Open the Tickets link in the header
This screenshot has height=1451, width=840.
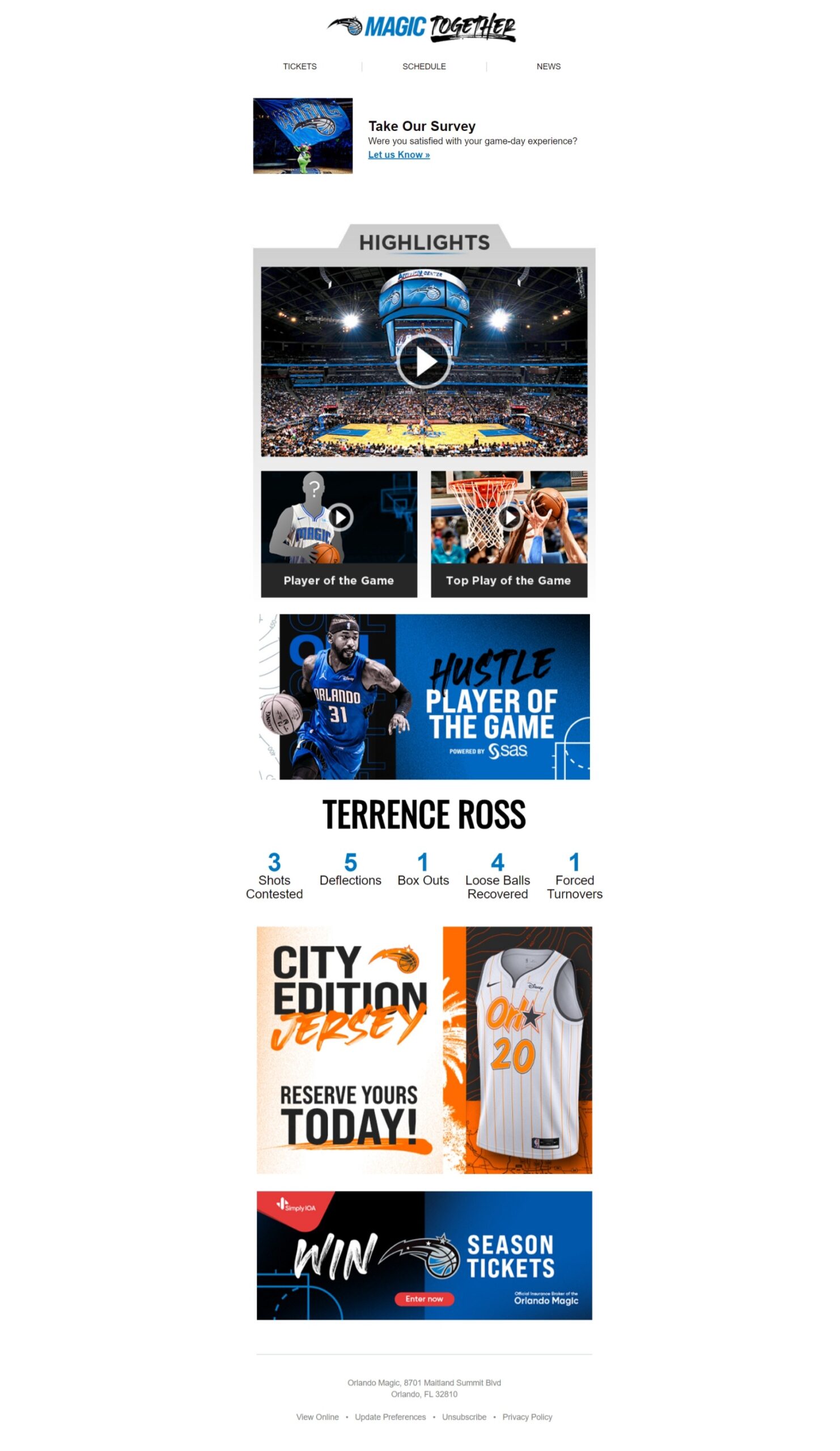299,66
